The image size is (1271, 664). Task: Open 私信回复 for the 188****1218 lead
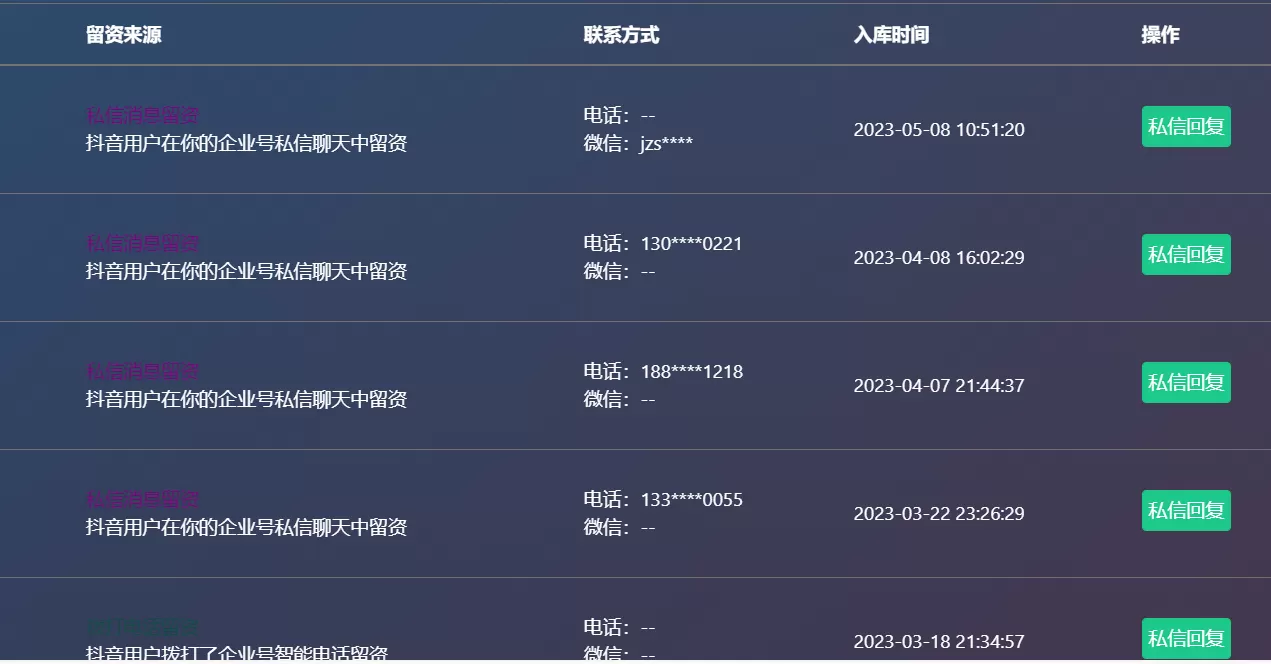[1186, 383]
